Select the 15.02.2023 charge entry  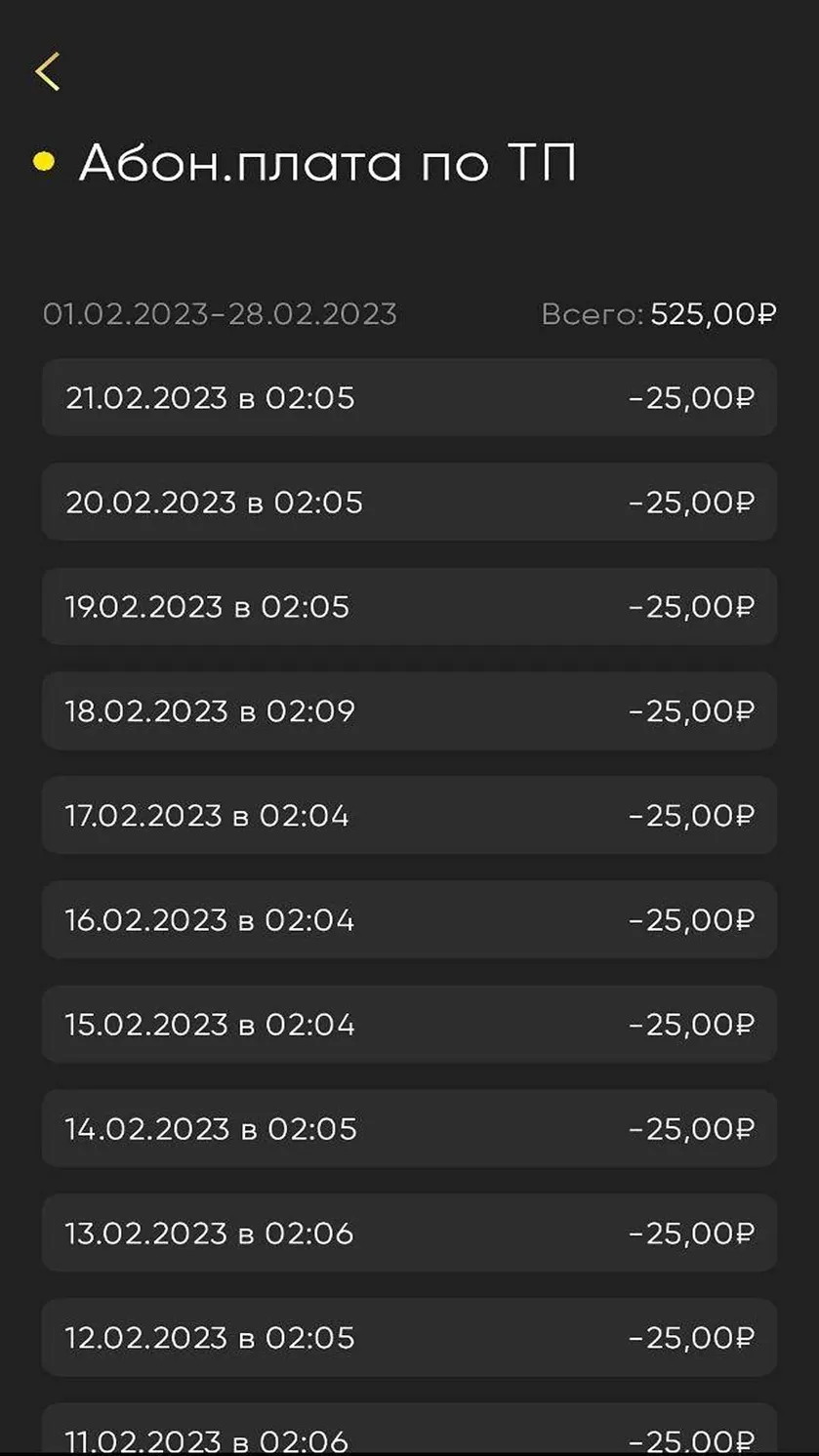coord(409,1024)
